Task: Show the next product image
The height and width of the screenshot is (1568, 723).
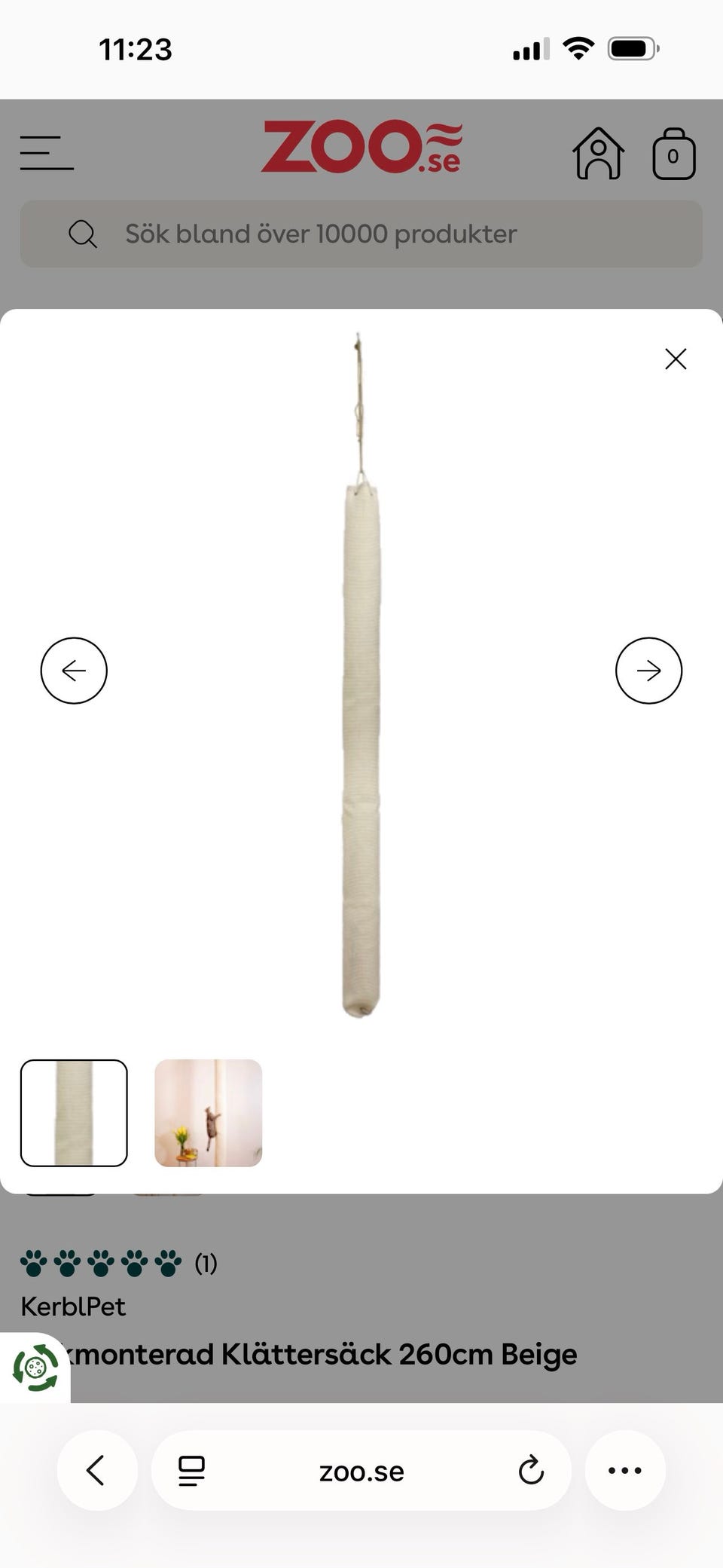Action: pos(648,671)
